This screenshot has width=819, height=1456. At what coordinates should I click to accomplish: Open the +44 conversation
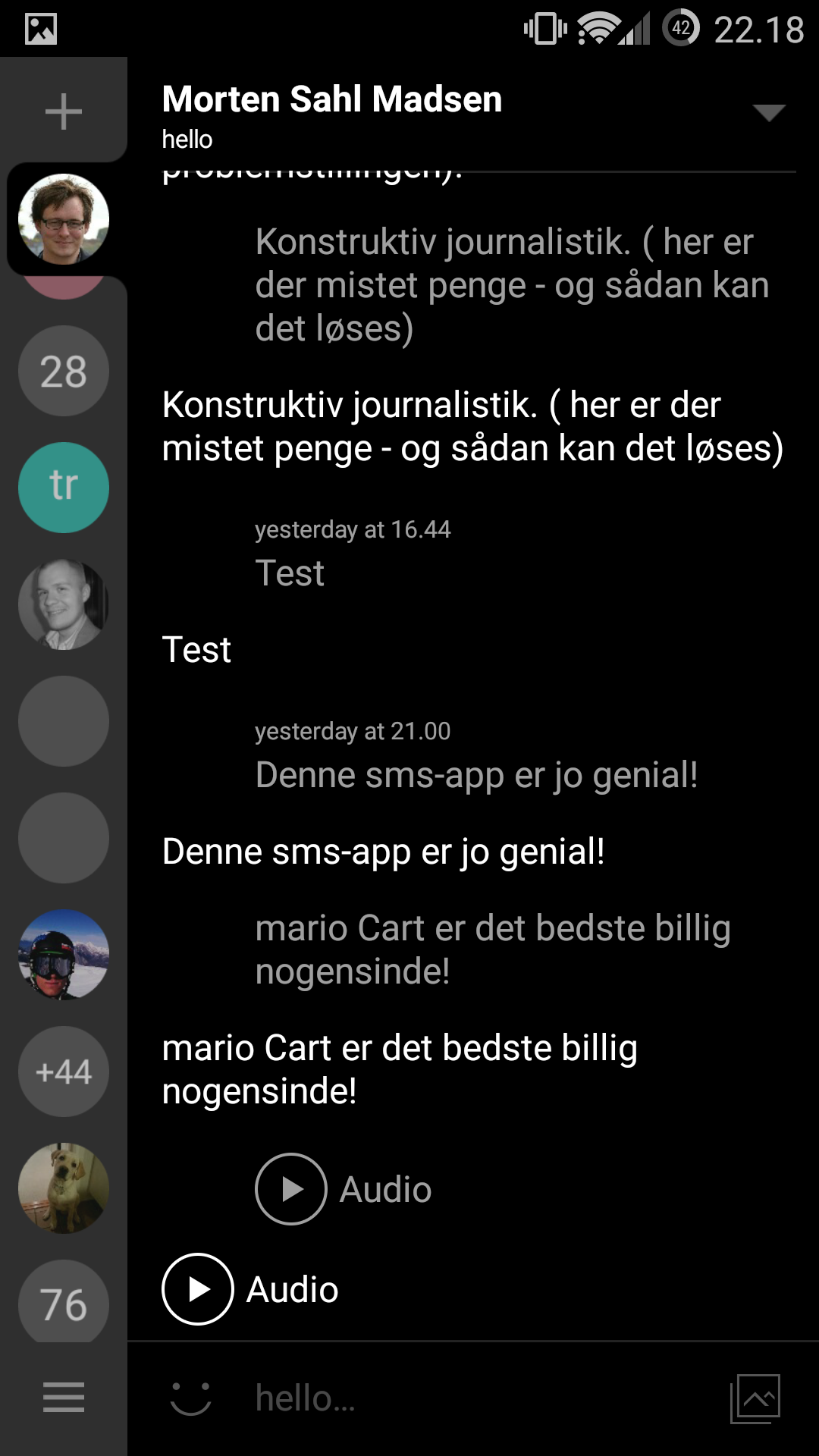click(64, 1072)
